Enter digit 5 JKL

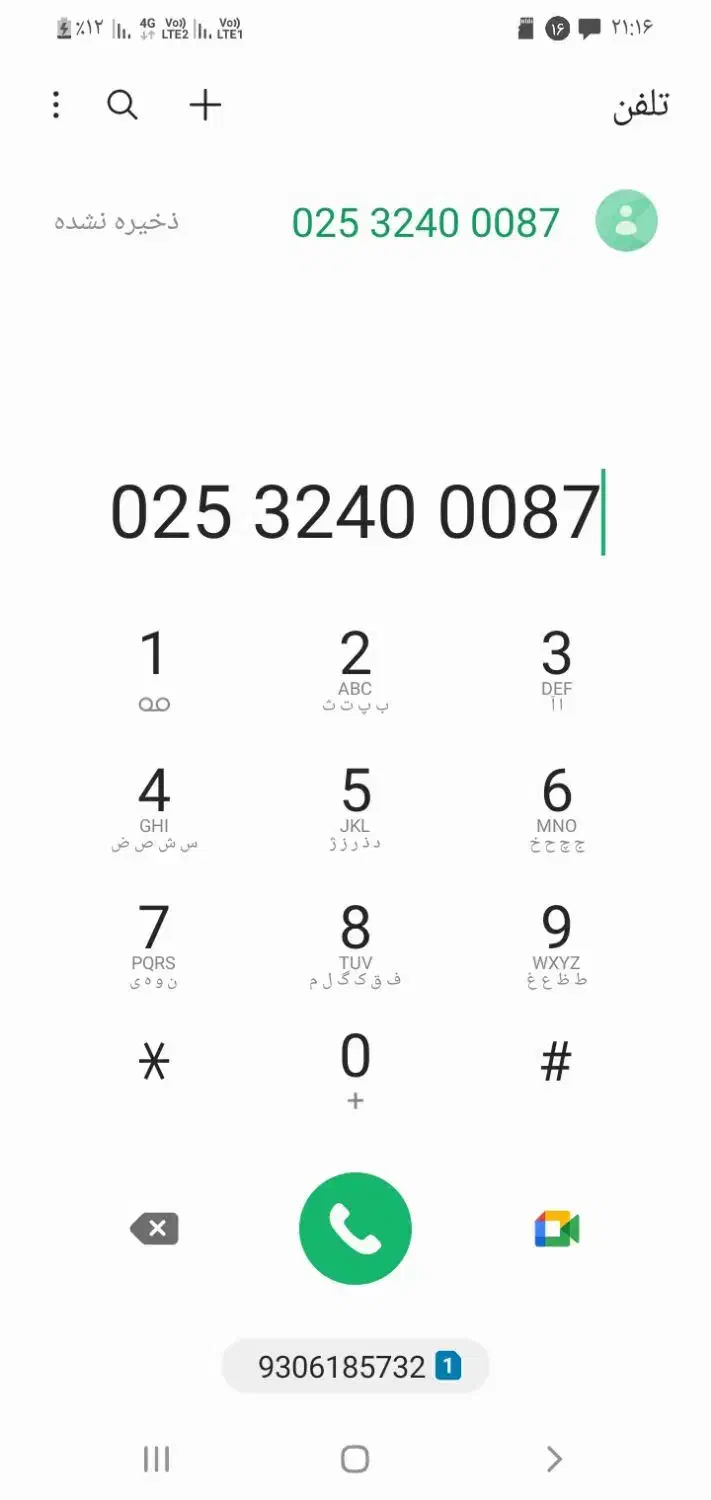[x=355, y=807]
